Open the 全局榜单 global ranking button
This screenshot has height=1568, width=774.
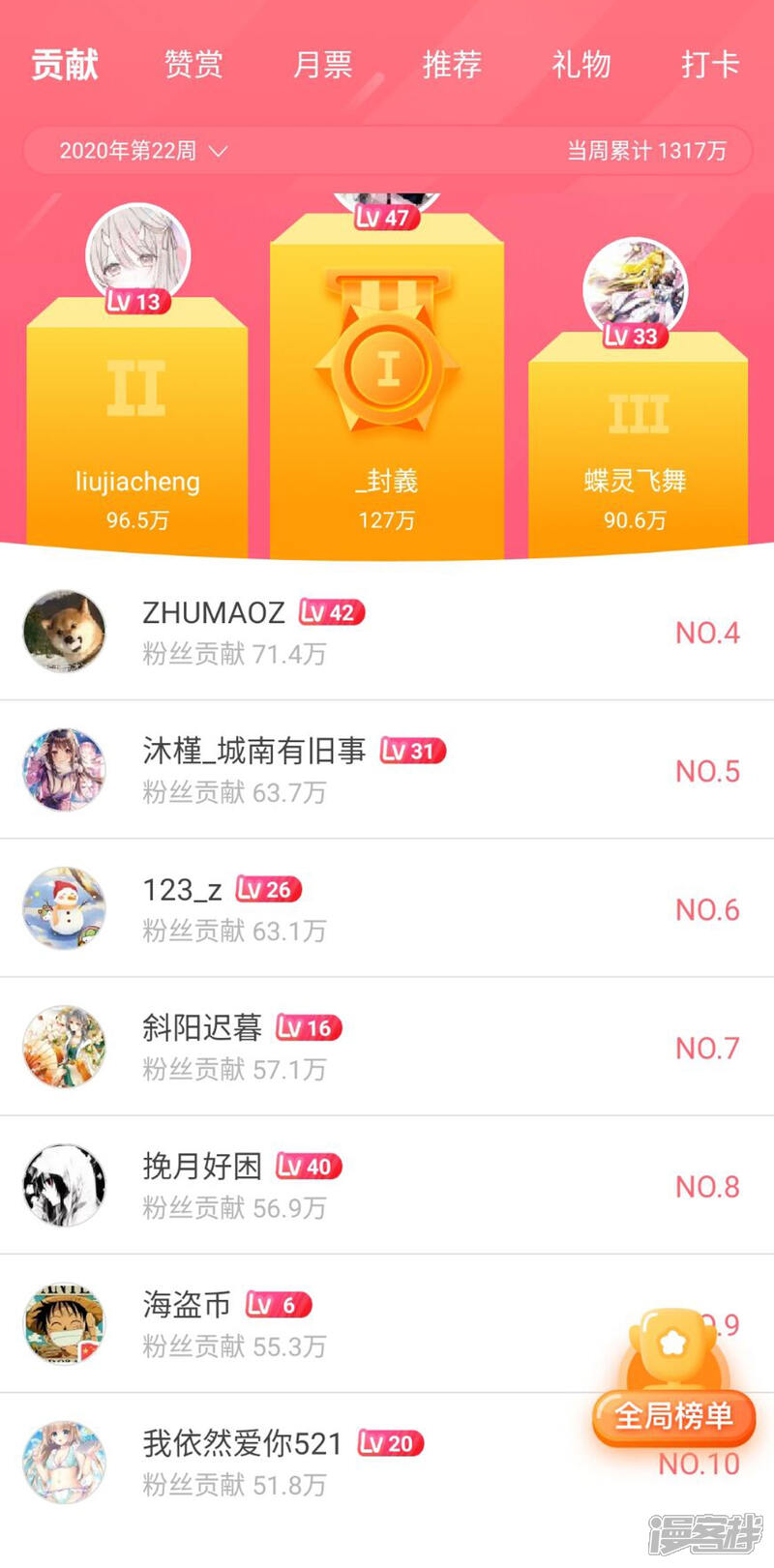pyautogui.click(x=674, y=1415)
